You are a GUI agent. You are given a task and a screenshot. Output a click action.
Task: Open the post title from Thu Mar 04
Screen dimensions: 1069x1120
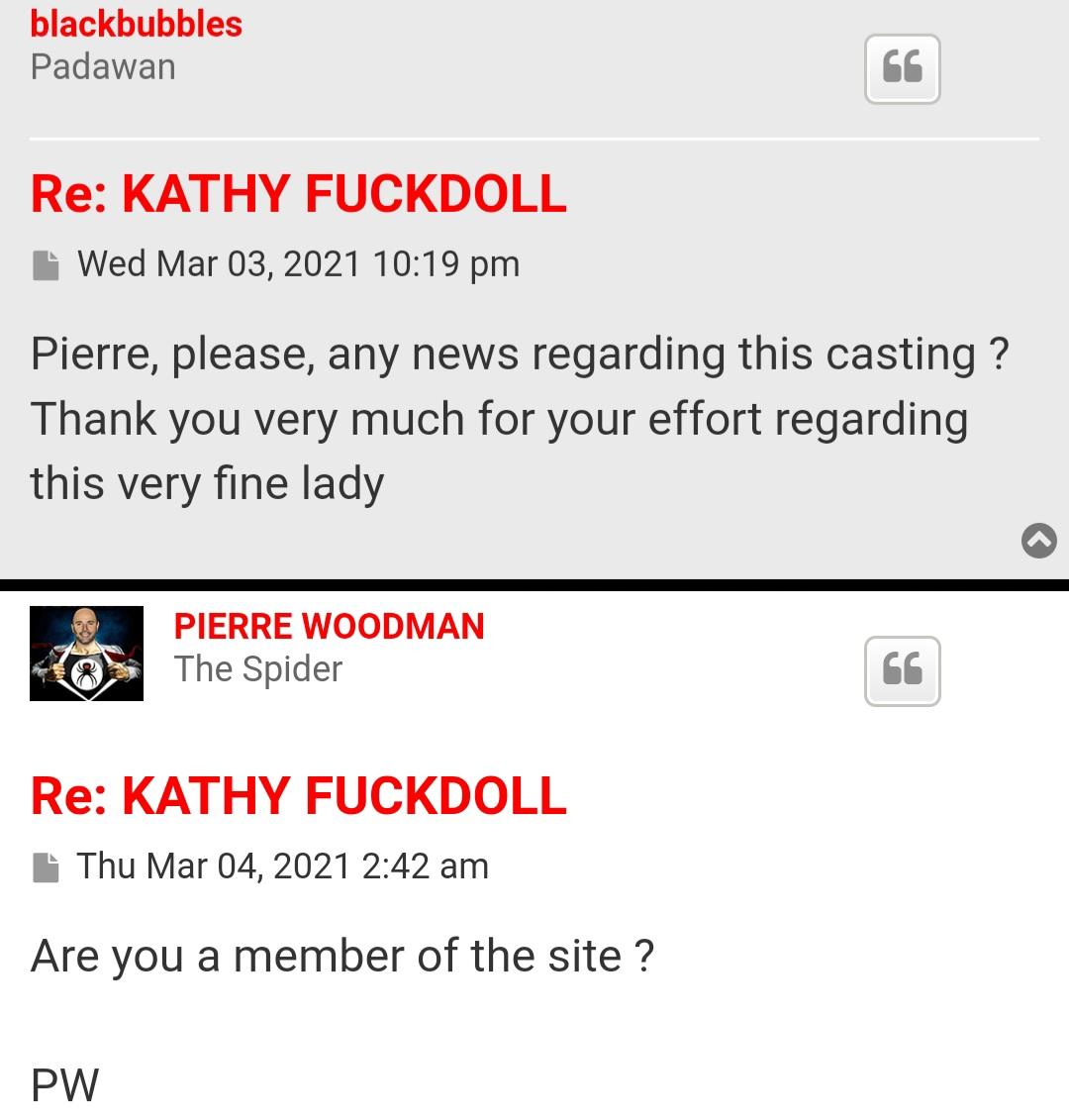(x=298, y=795)
